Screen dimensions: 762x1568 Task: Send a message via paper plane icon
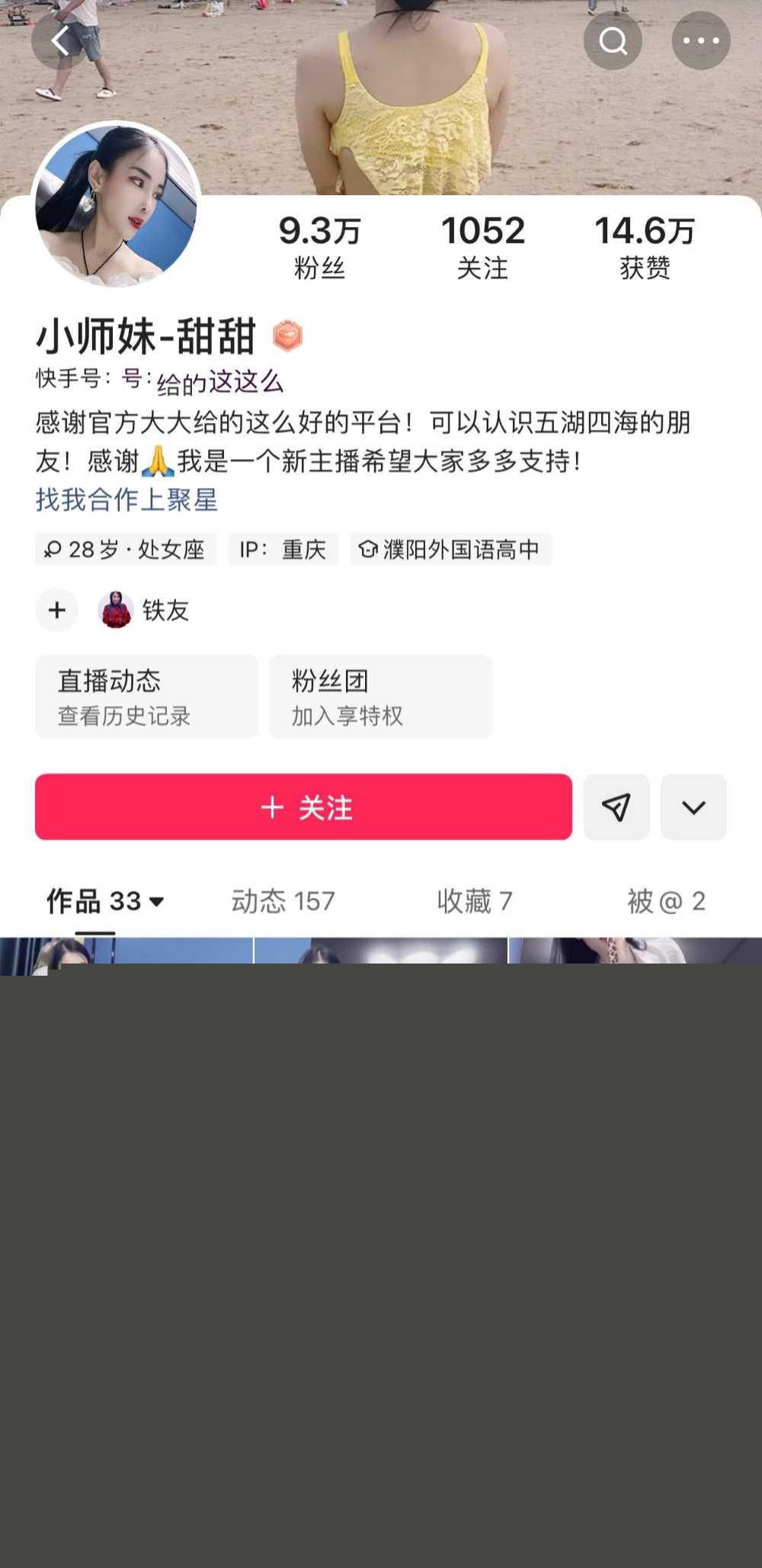click(x=616, y=807)
